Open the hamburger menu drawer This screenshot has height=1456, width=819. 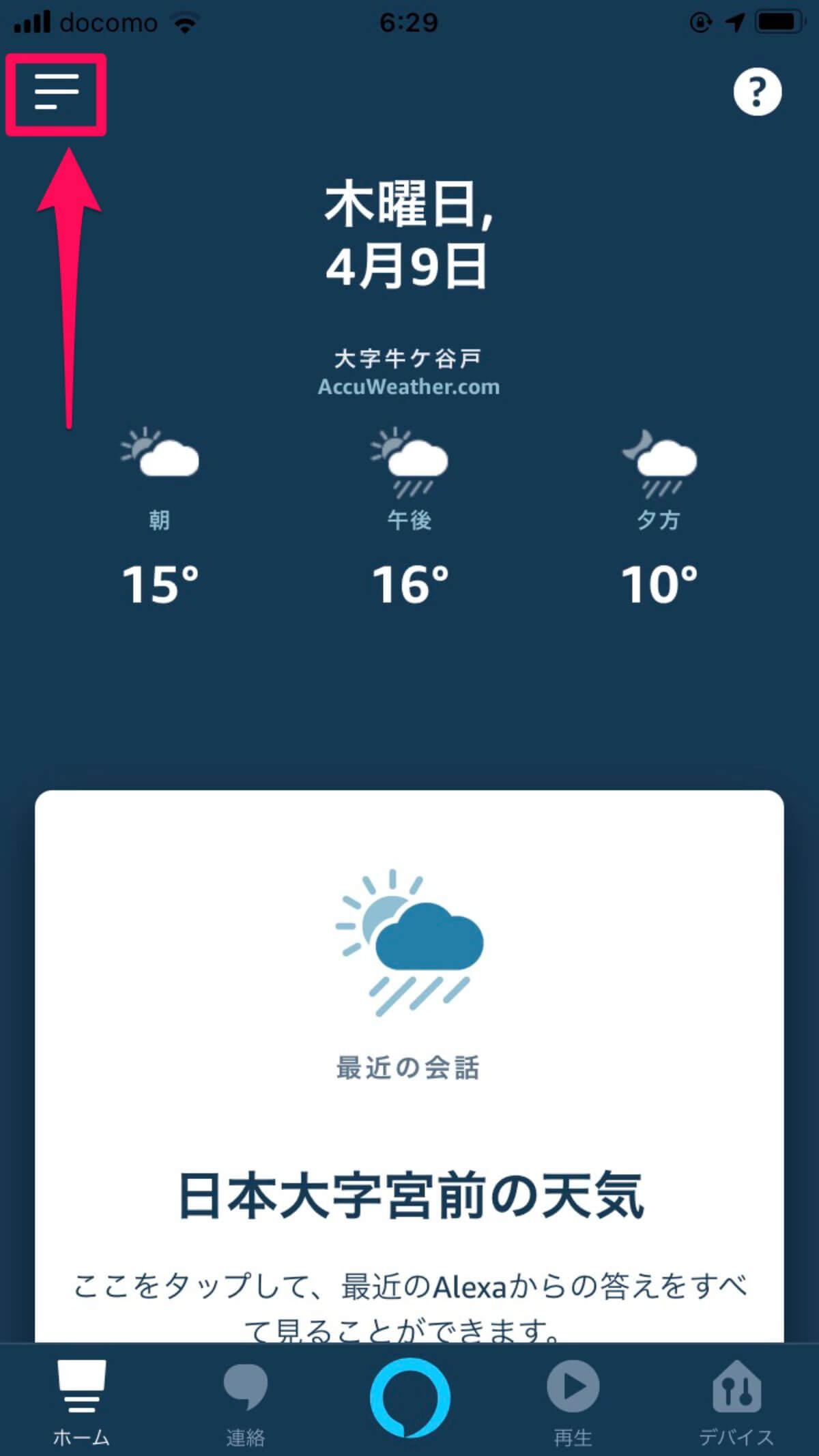click(57, 93)
